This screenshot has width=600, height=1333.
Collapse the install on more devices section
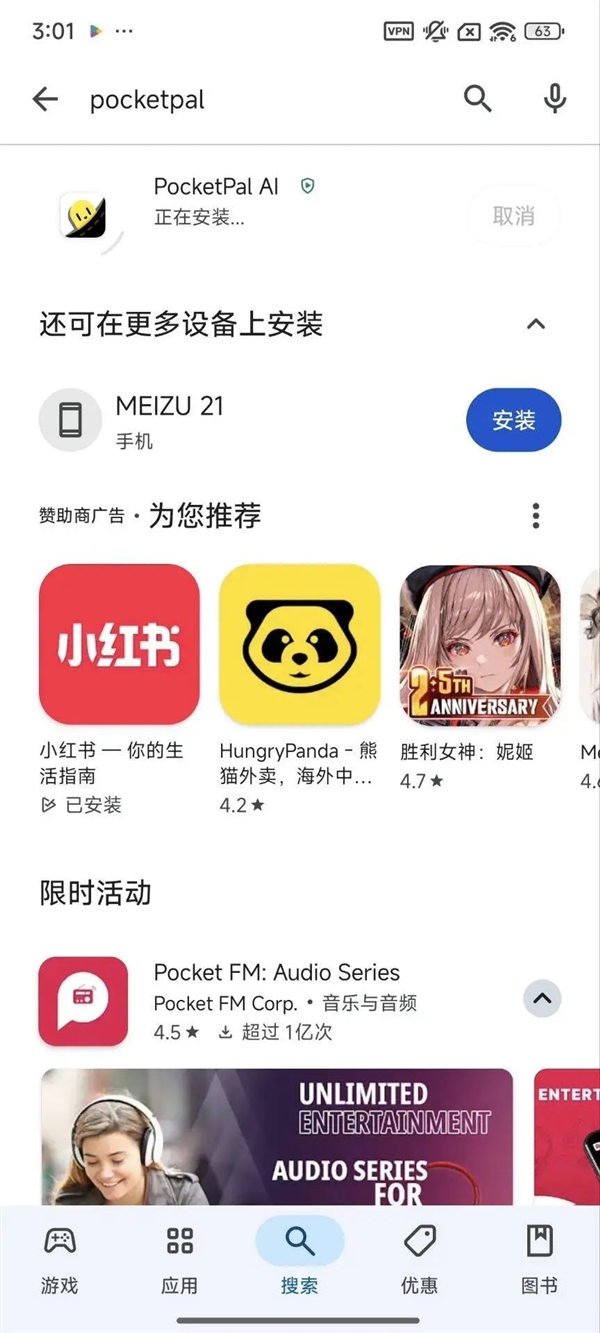(536, 324)
